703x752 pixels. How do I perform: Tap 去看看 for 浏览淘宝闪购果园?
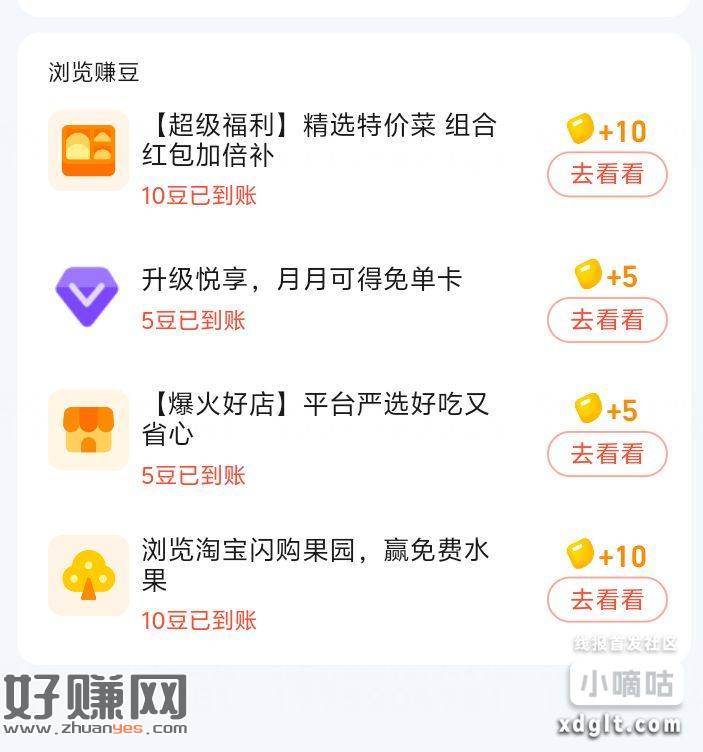pyautogui.click(x=607, y=600)
